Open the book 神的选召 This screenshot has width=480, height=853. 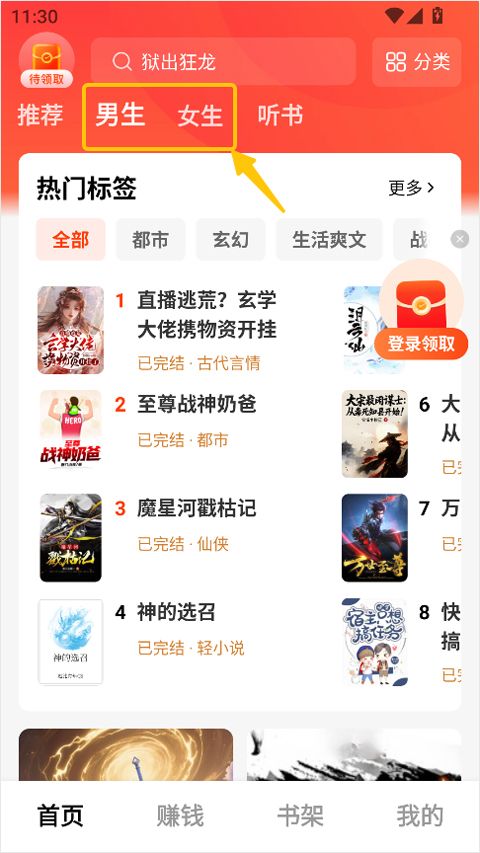tap(176, 612)
